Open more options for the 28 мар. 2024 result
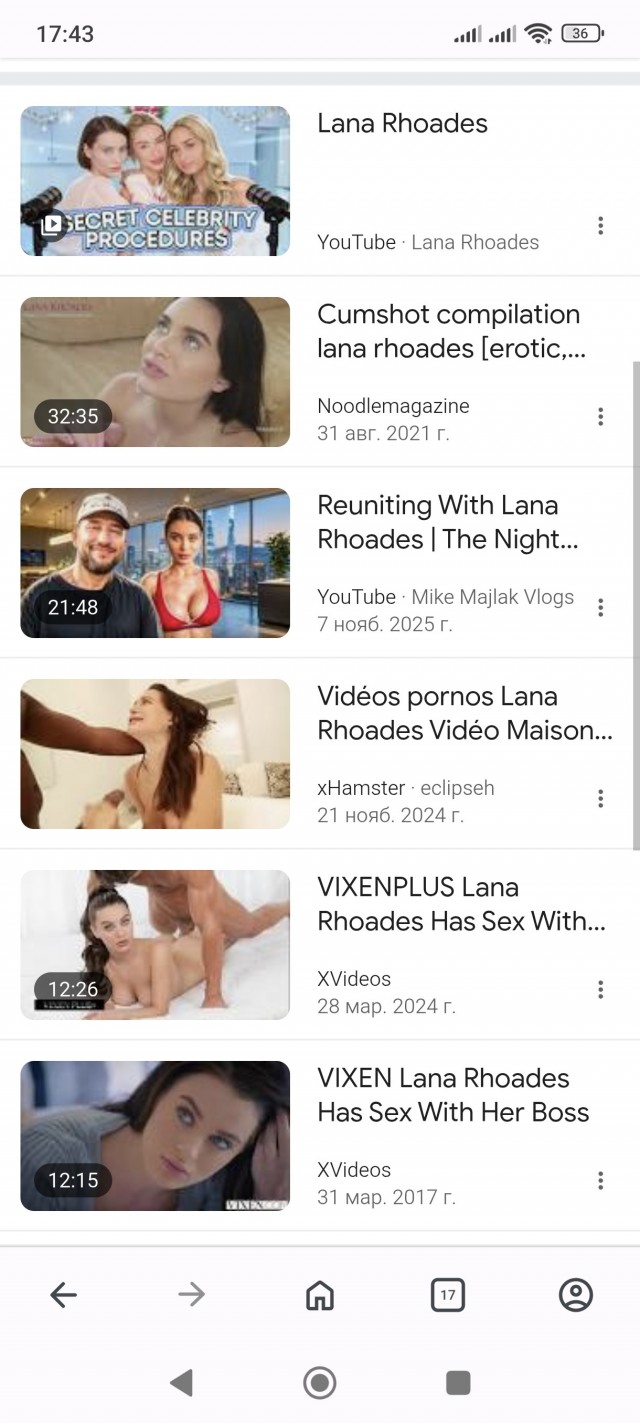Image resolution: width=640 pixels, height=1423 pixels. click(x=600, y=989)
